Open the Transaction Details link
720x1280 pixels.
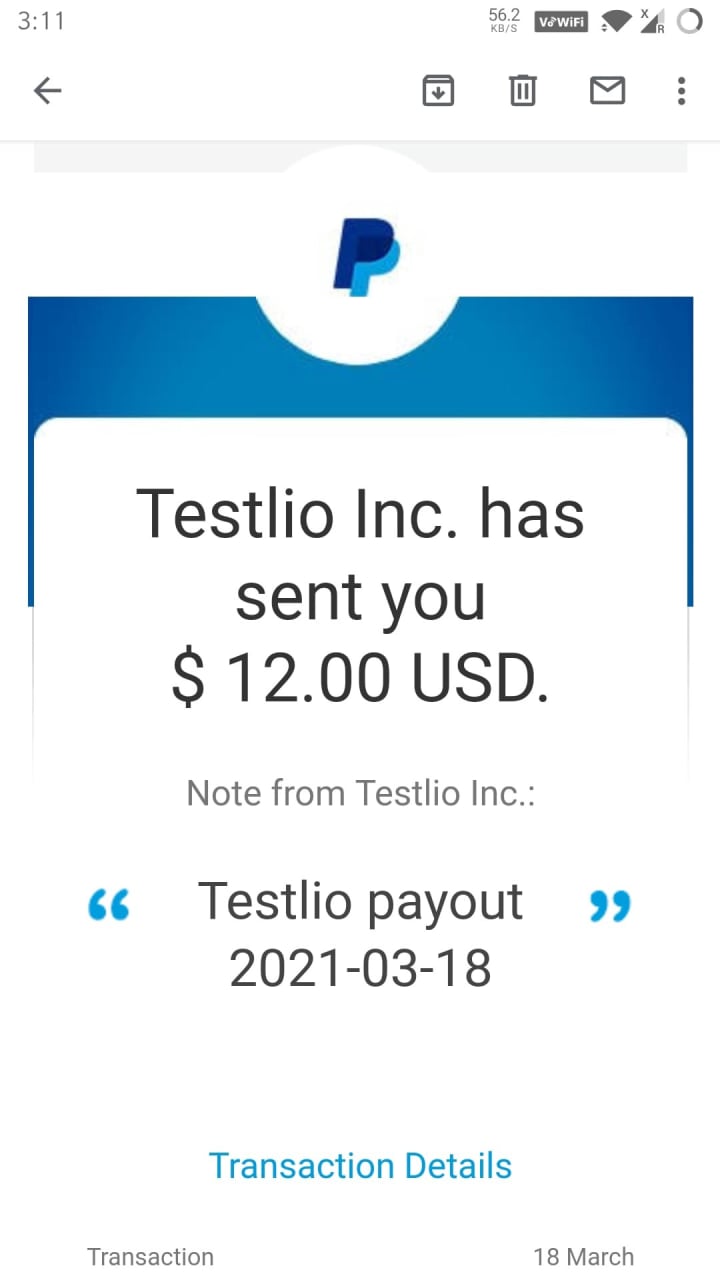click(360, 1166)
